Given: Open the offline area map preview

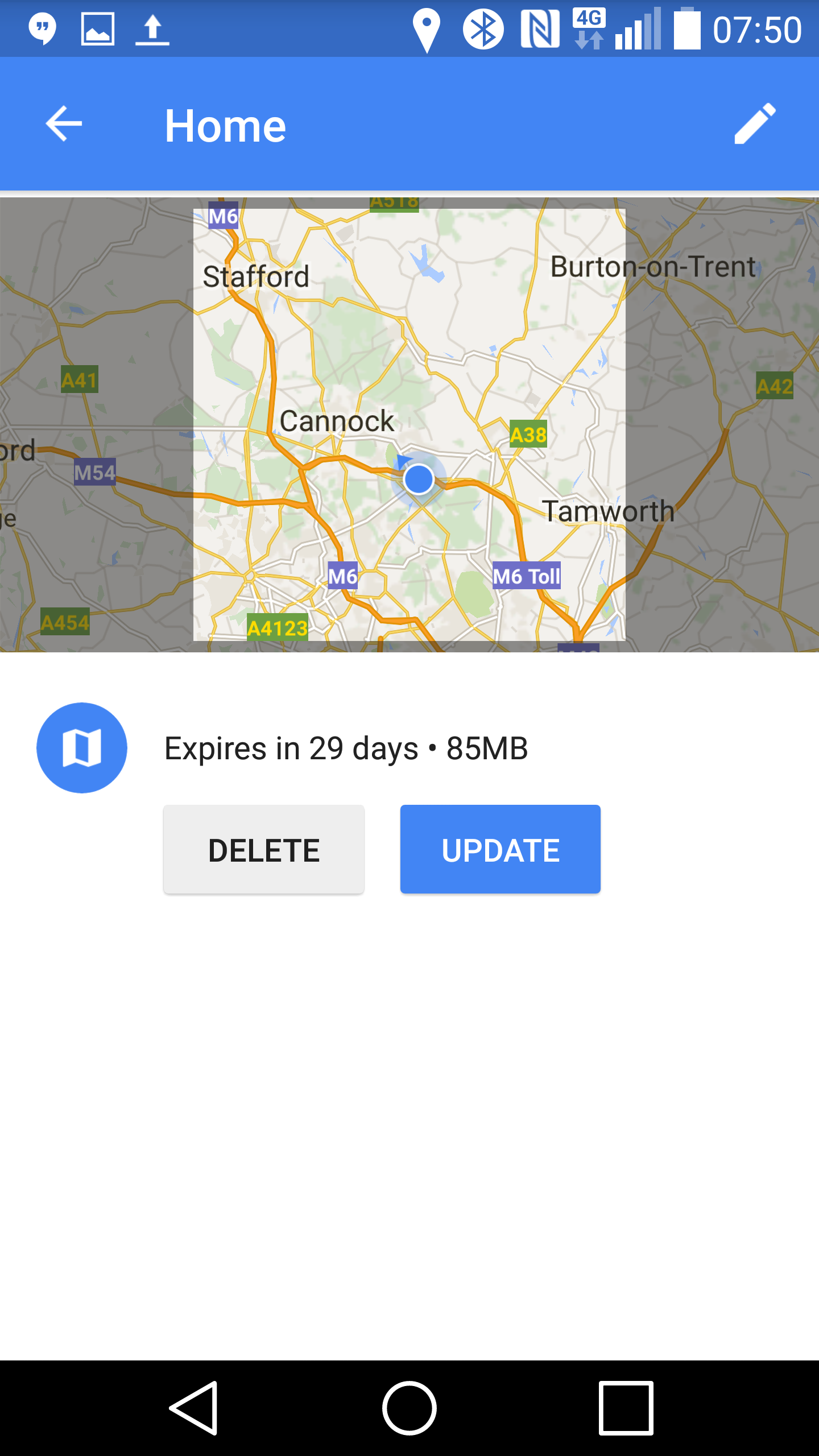Looking at the screenshot, I should [409, 424].
